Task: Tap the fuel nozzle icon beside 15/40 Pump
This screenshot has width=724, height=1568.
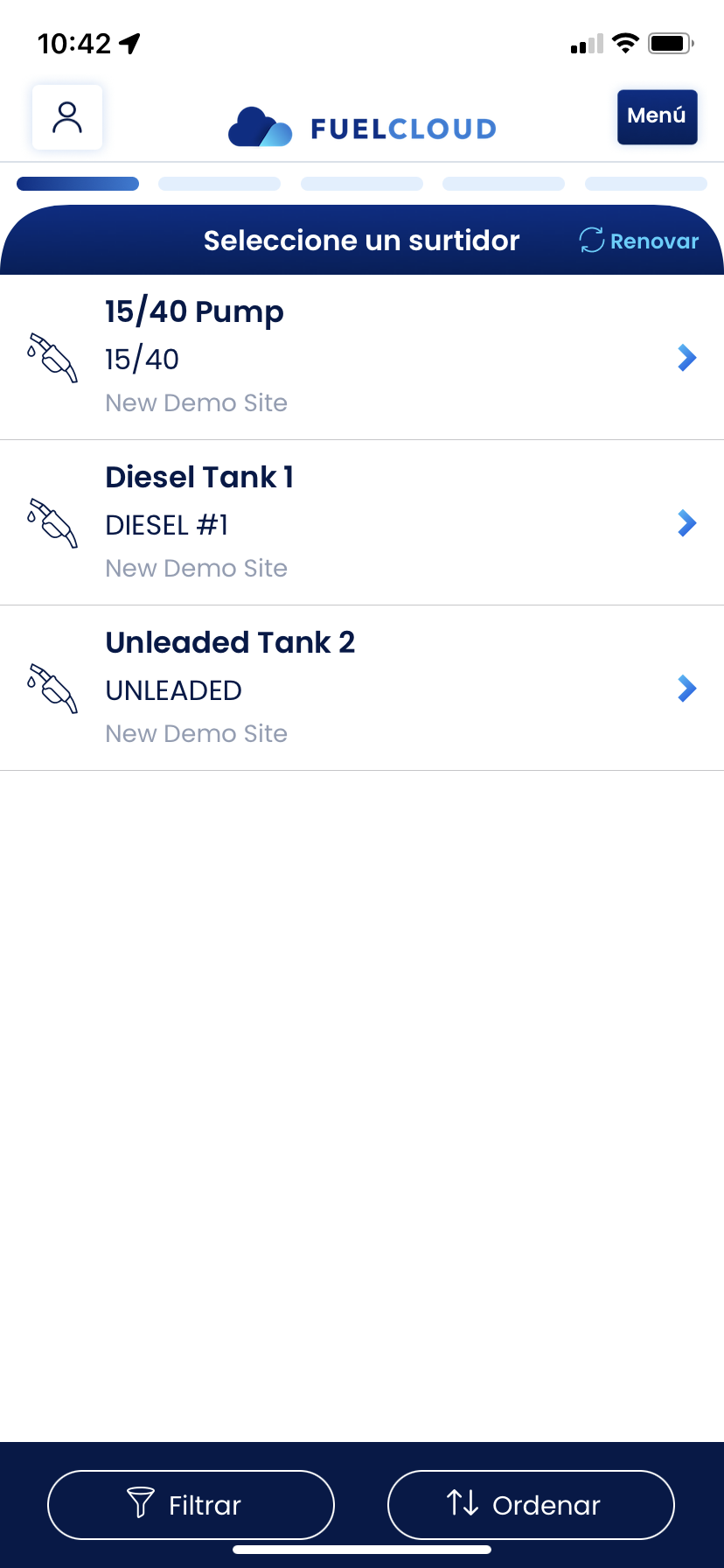Action: tap(52, 357)
